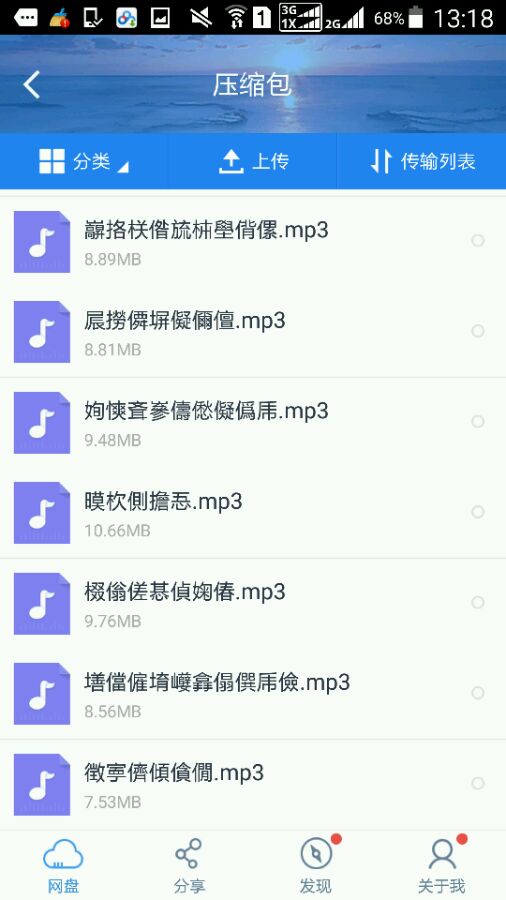
Task: Tap the 上传 upload button
Action: (x=253, y=161)
